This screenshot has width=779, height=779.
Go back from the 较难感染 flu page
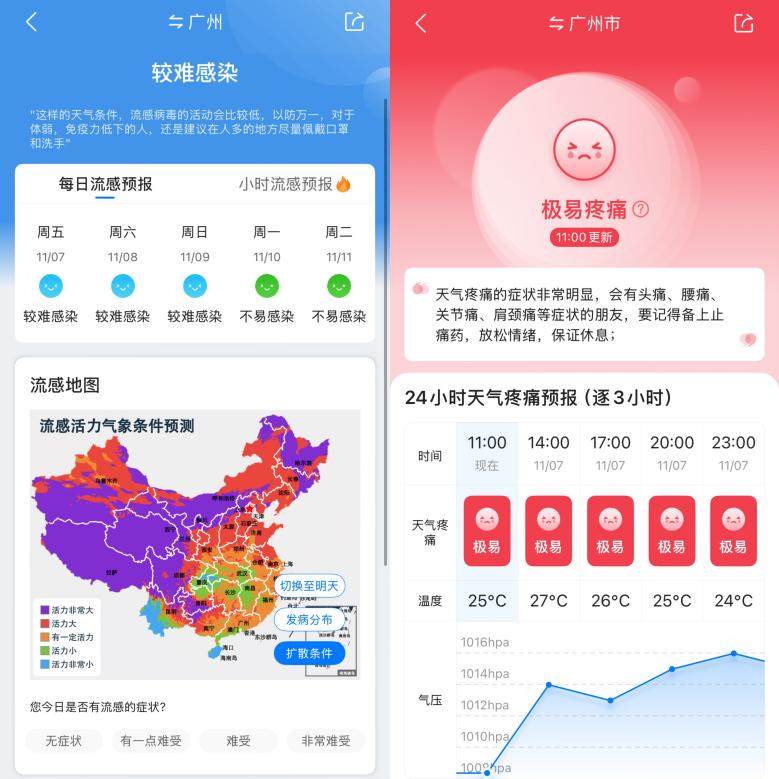tap(31, 22)
